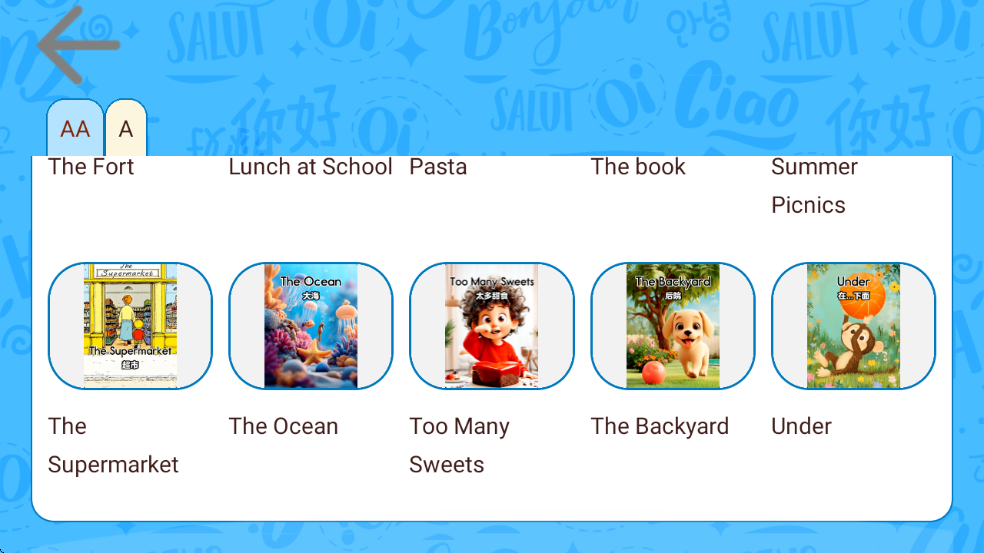Open The Backyard book
Screen dimensions: 984x553
click(673, 326)
